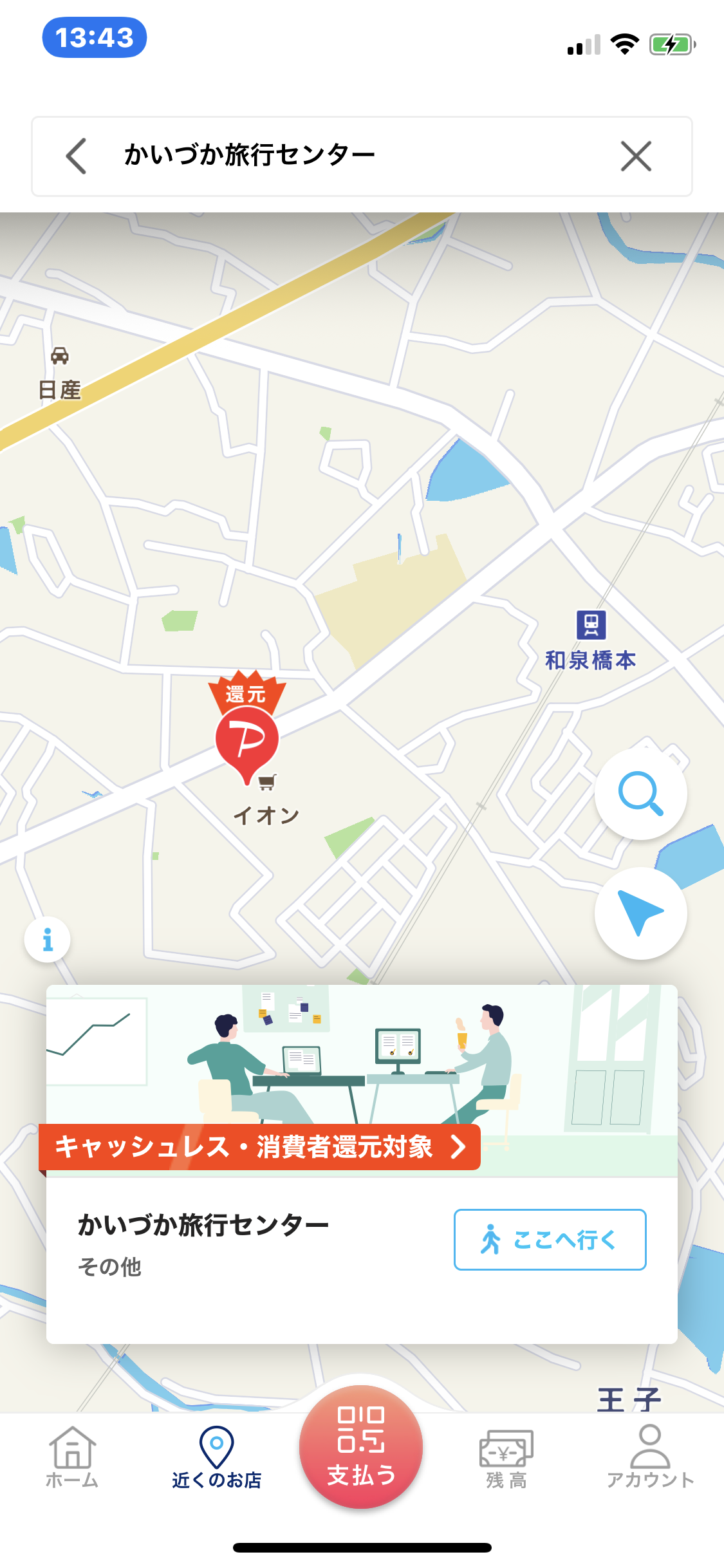Tap ここへ行く for directions to this store

pos(550,1240)
